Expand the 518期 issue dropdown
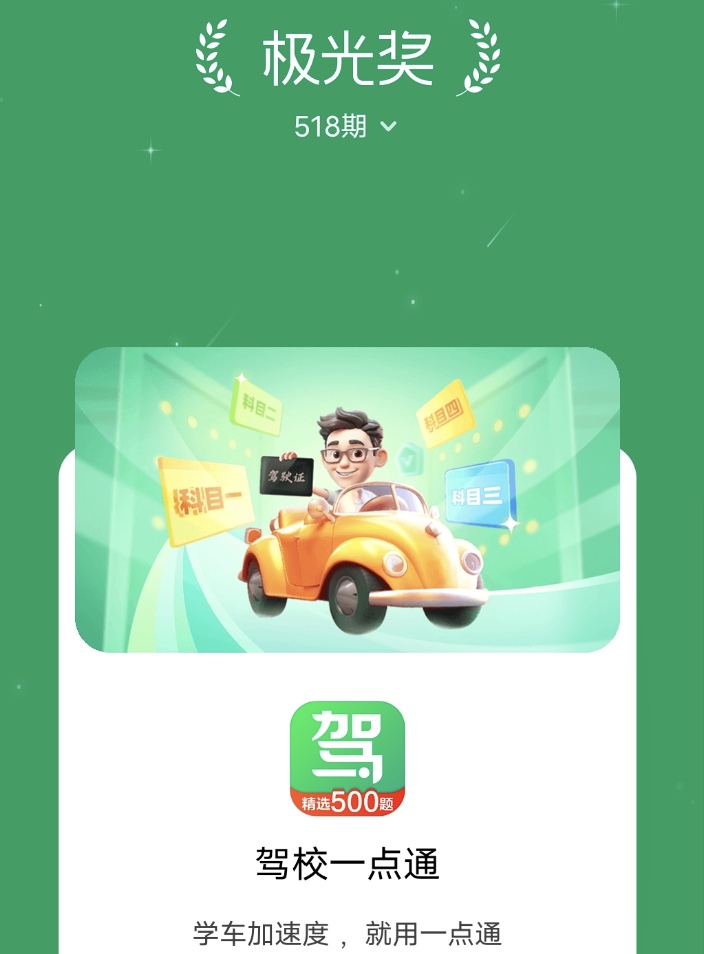This screenshot has height=954, width=704. [346, 127]
